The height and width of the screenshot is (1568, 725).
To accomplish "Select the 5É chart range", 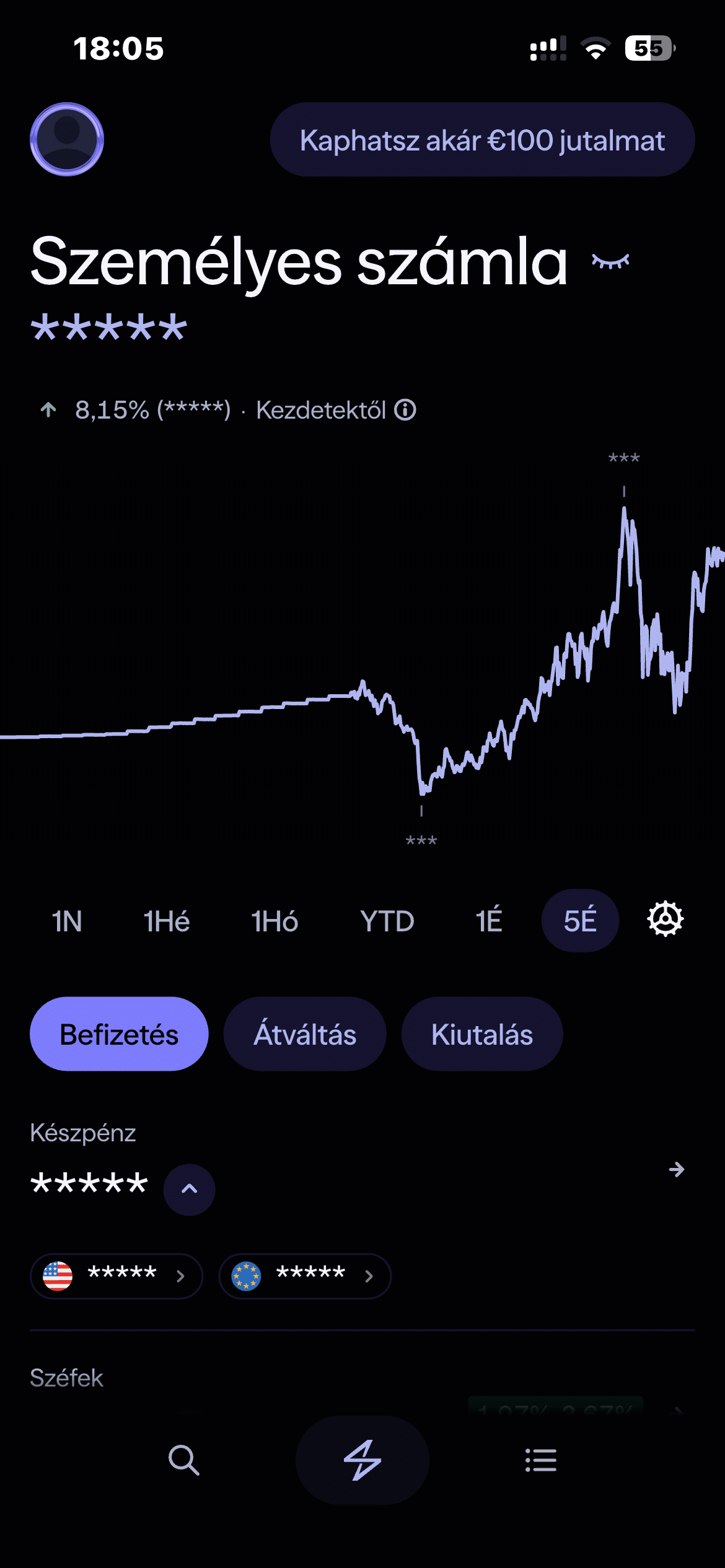I will (580, 921).
